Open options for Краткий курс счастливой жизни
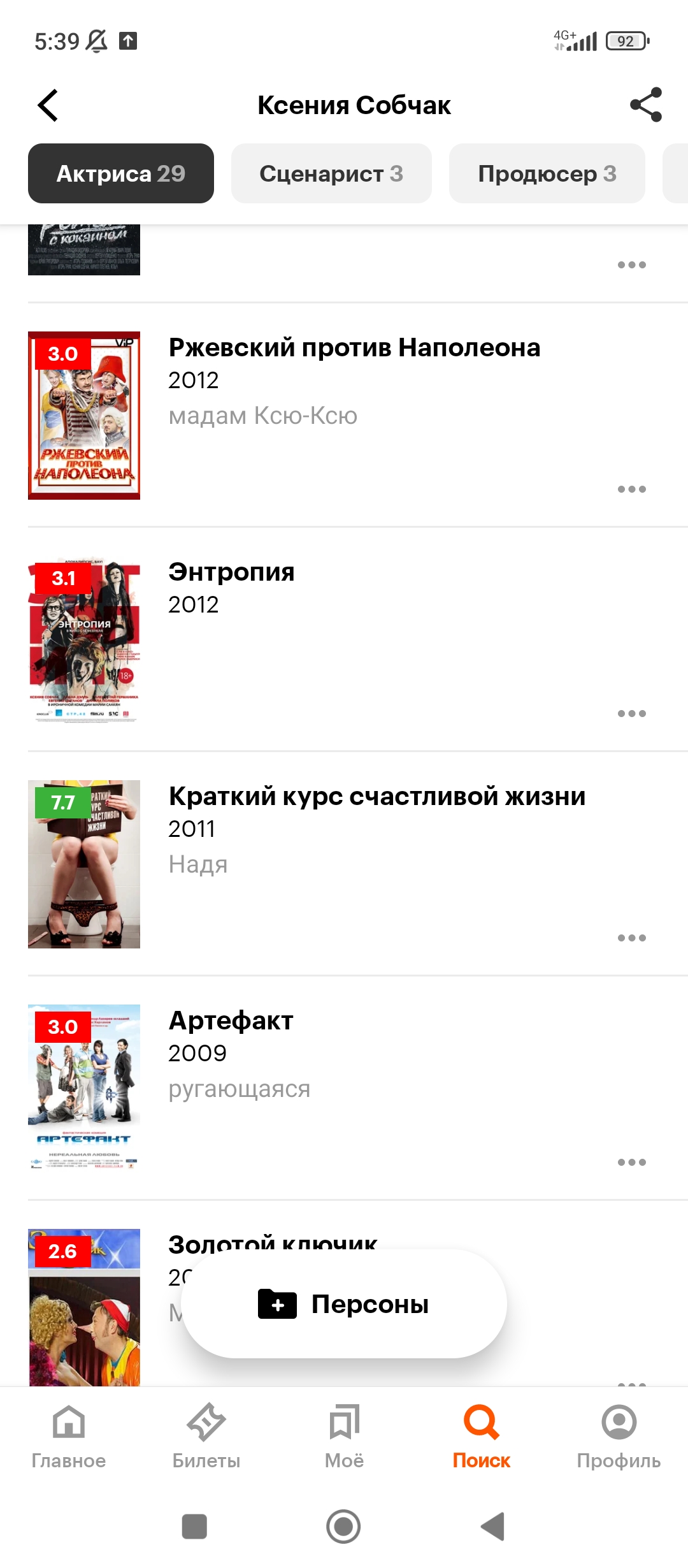 click(x=631, y=938)
